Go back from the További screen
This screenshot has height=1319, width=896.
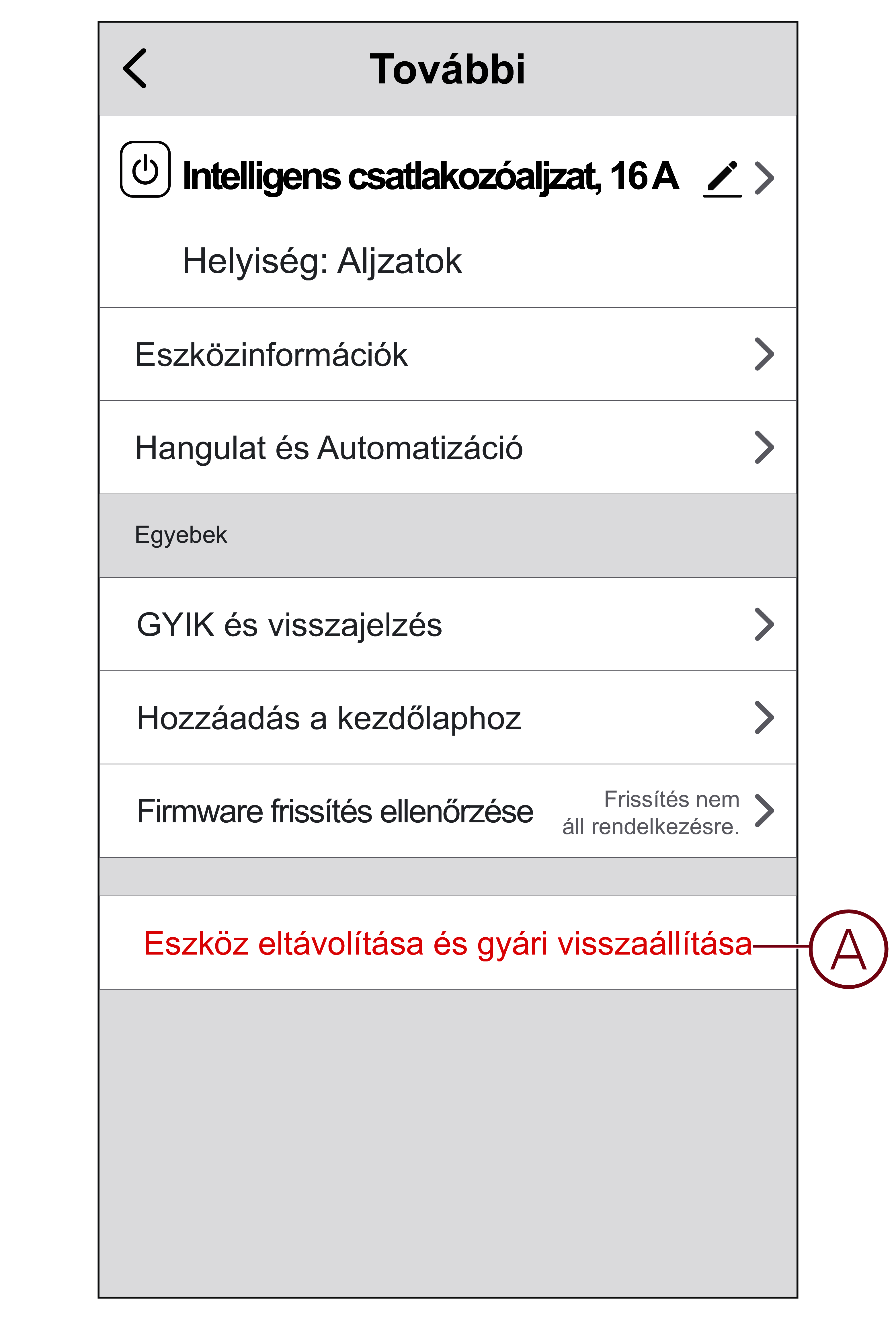point(135,69)
